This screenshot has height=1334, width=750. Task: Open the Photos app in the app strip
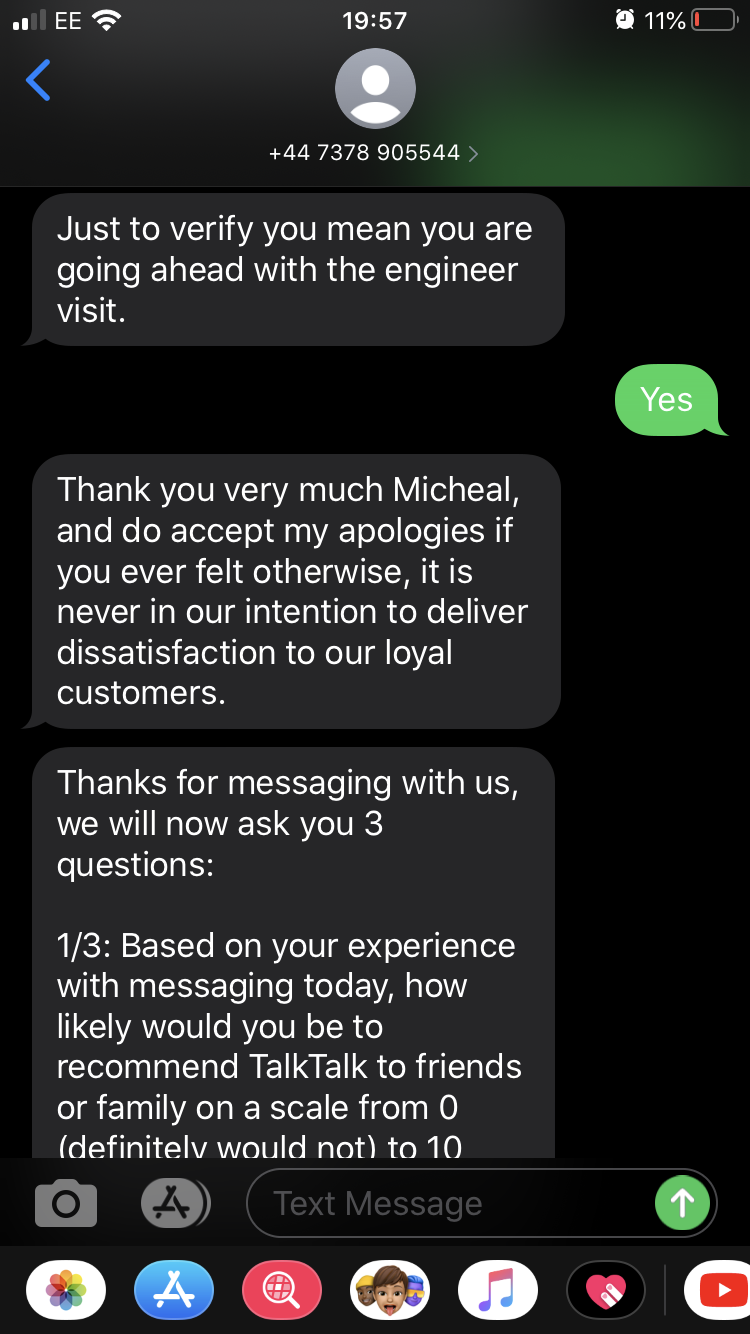pyautogui.click(x=66, y=1291)
